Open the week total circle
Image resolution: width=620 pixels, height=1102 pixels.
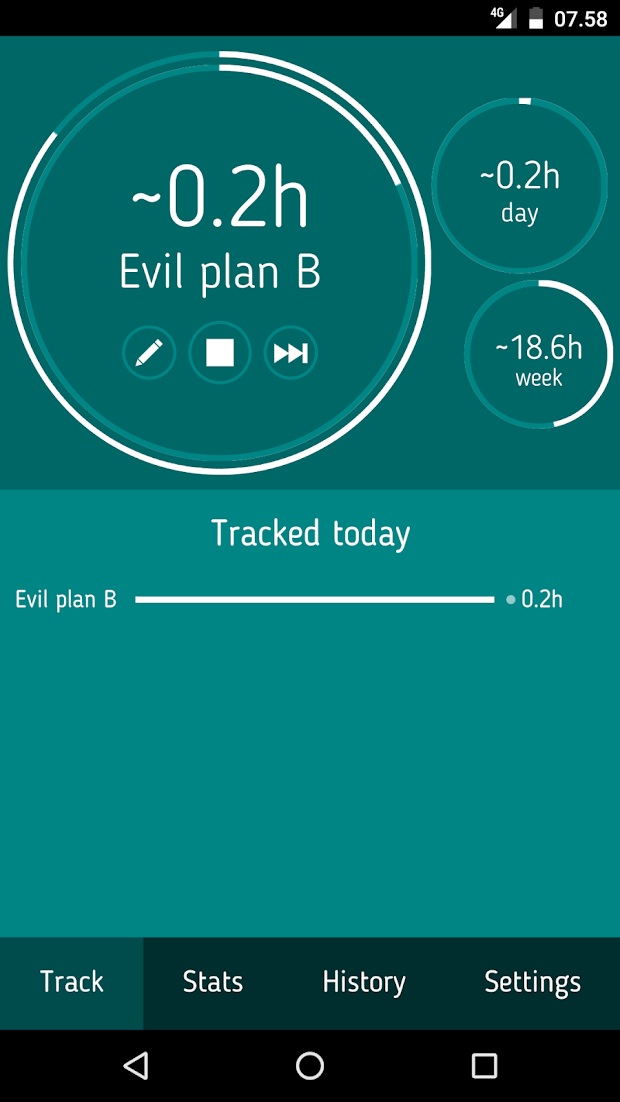(x=538, y=354)
